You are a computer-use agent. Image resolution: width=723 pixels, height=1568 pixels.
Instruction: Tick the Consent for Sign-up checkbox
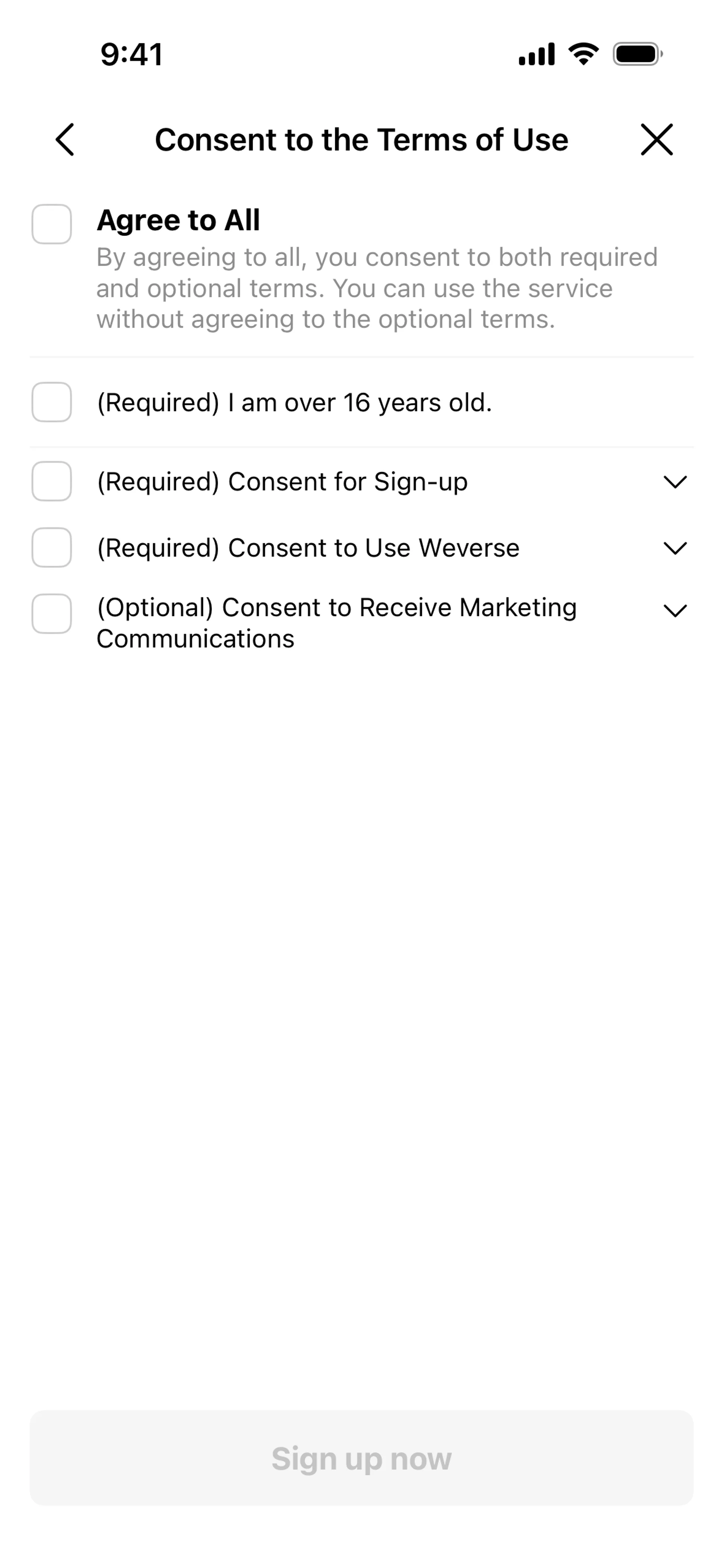pyautogui.click(x=52, y=481)
